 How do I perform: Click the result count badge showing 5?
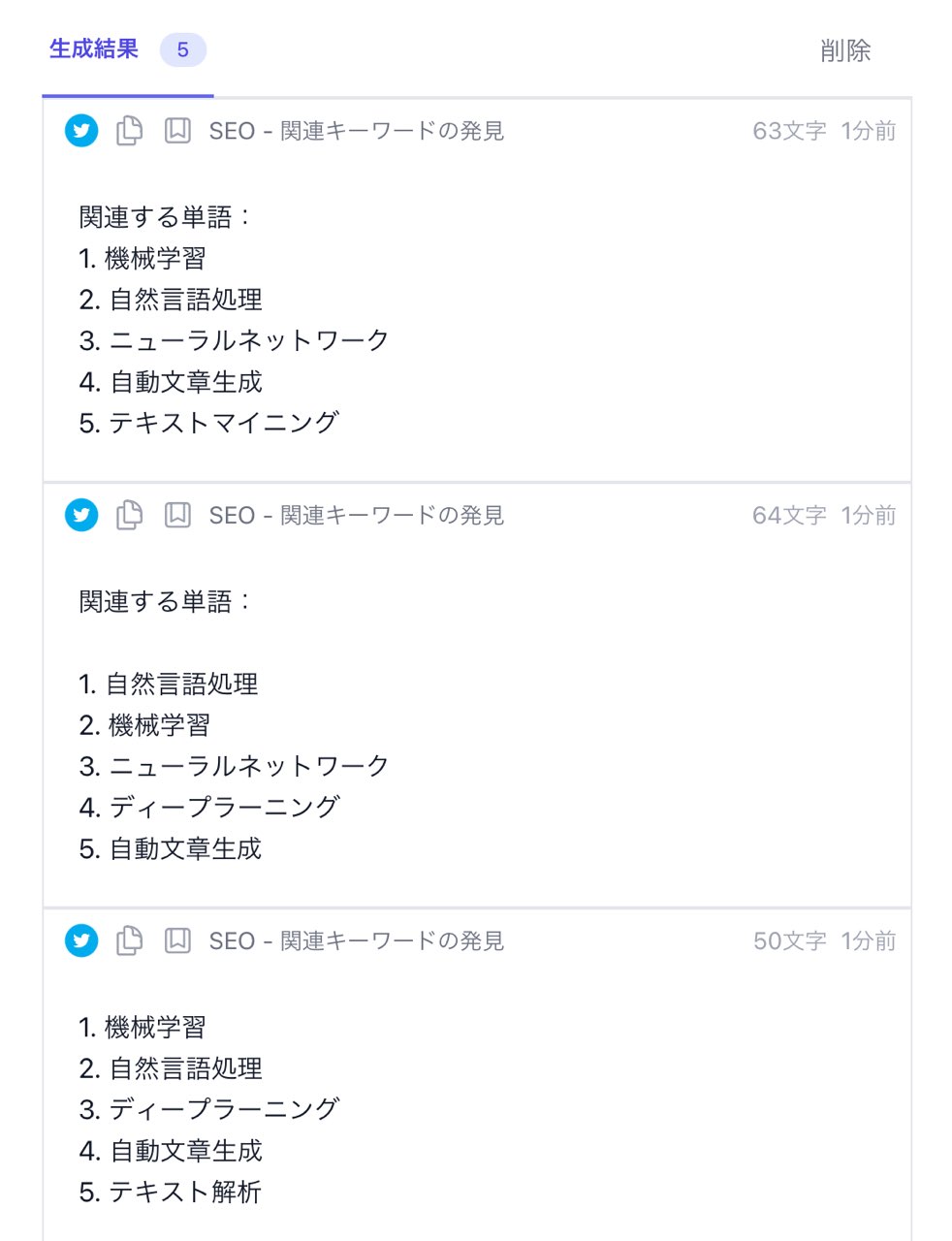pos(182,49)
